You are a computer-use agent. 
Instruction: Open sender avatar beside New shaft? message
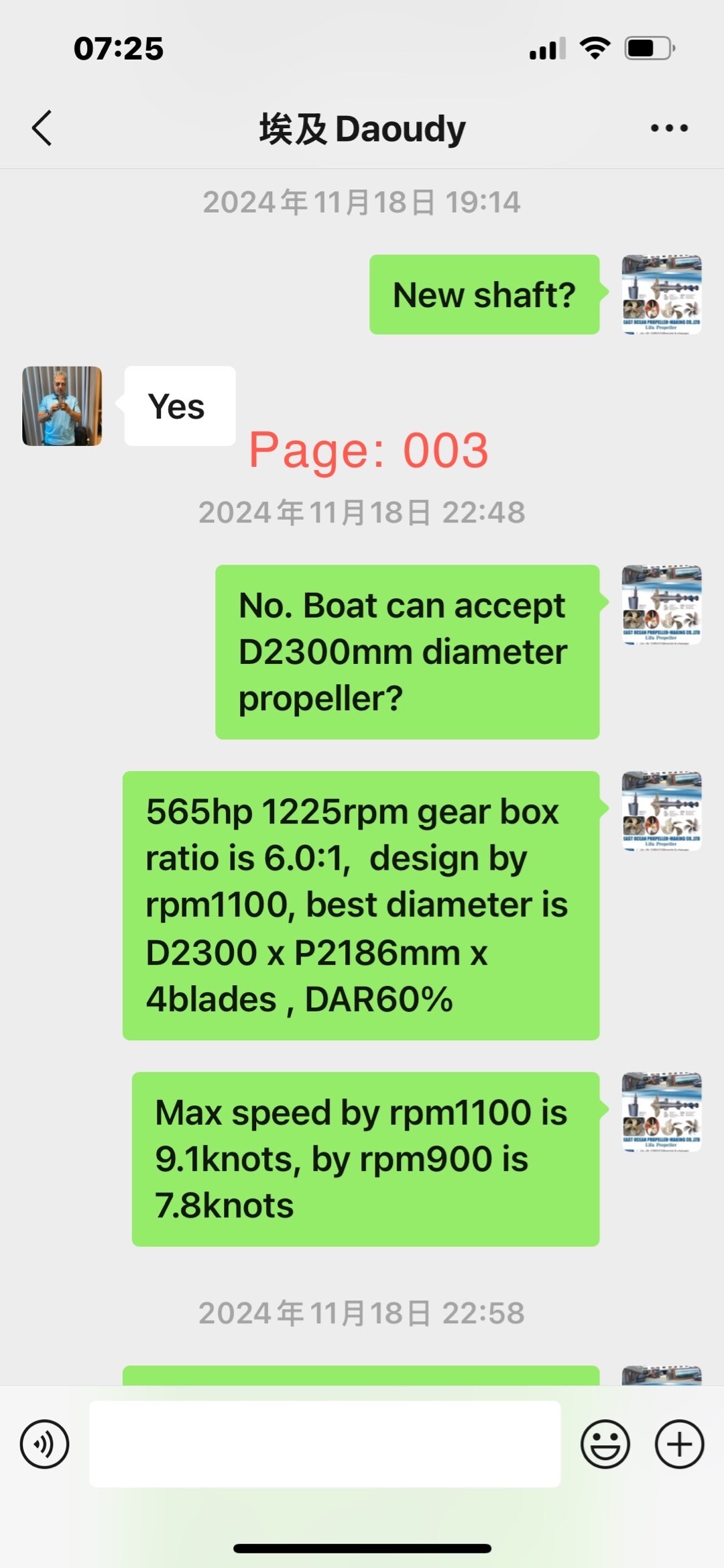[661, 294]
